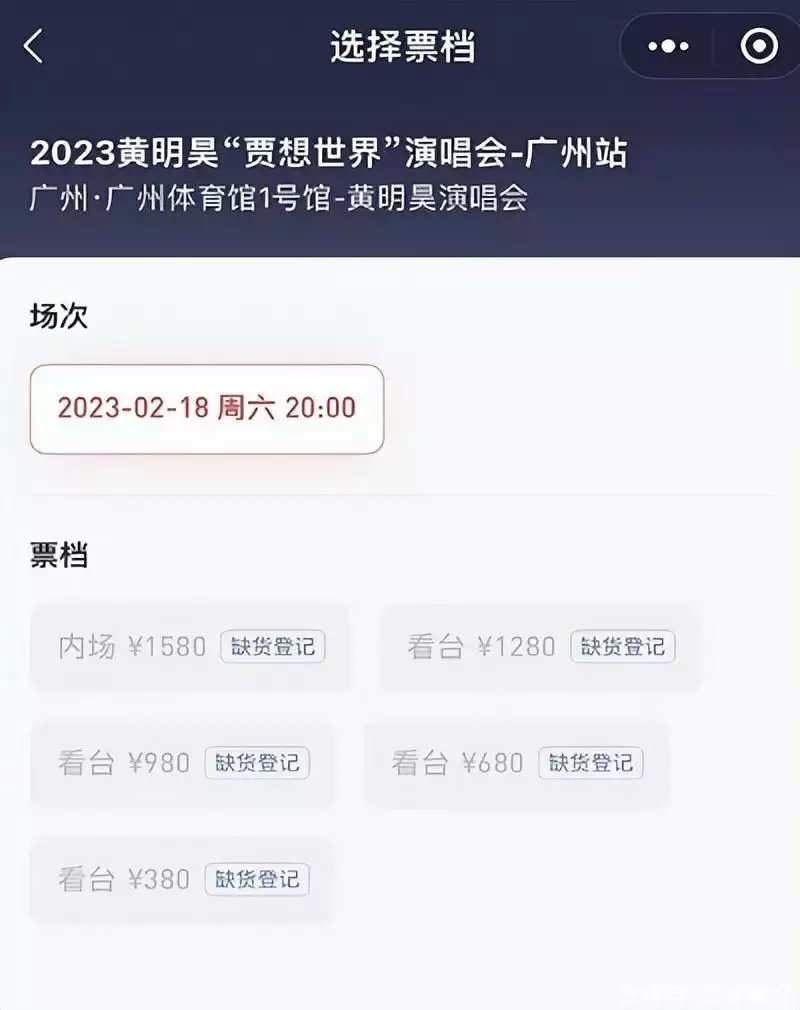The height and width of the screenshot is (1010, 800).
Task: Select the 2023-02-18 周六 20:00 session
Action: (207, 408)
